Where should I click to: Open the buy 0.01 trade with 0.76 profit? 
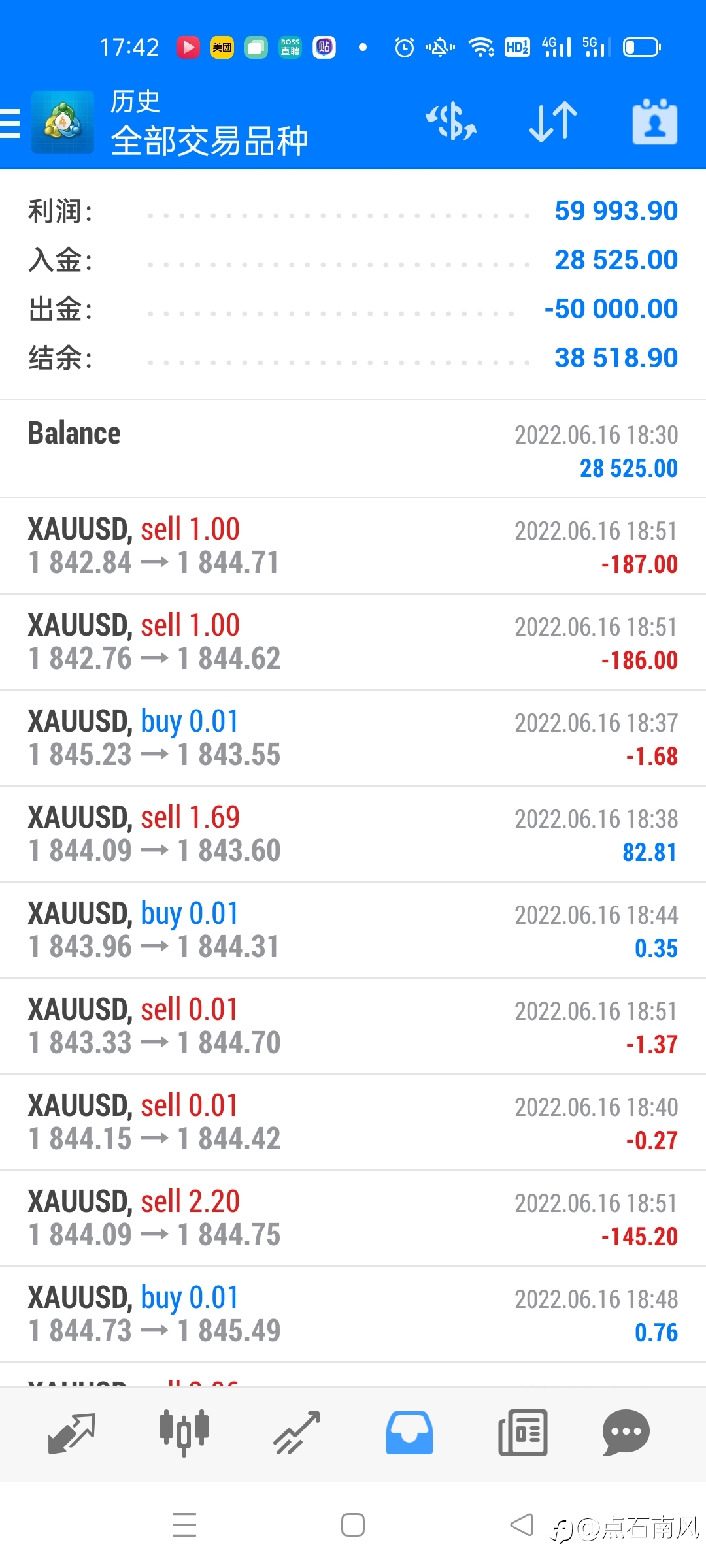click(353, 1315)
